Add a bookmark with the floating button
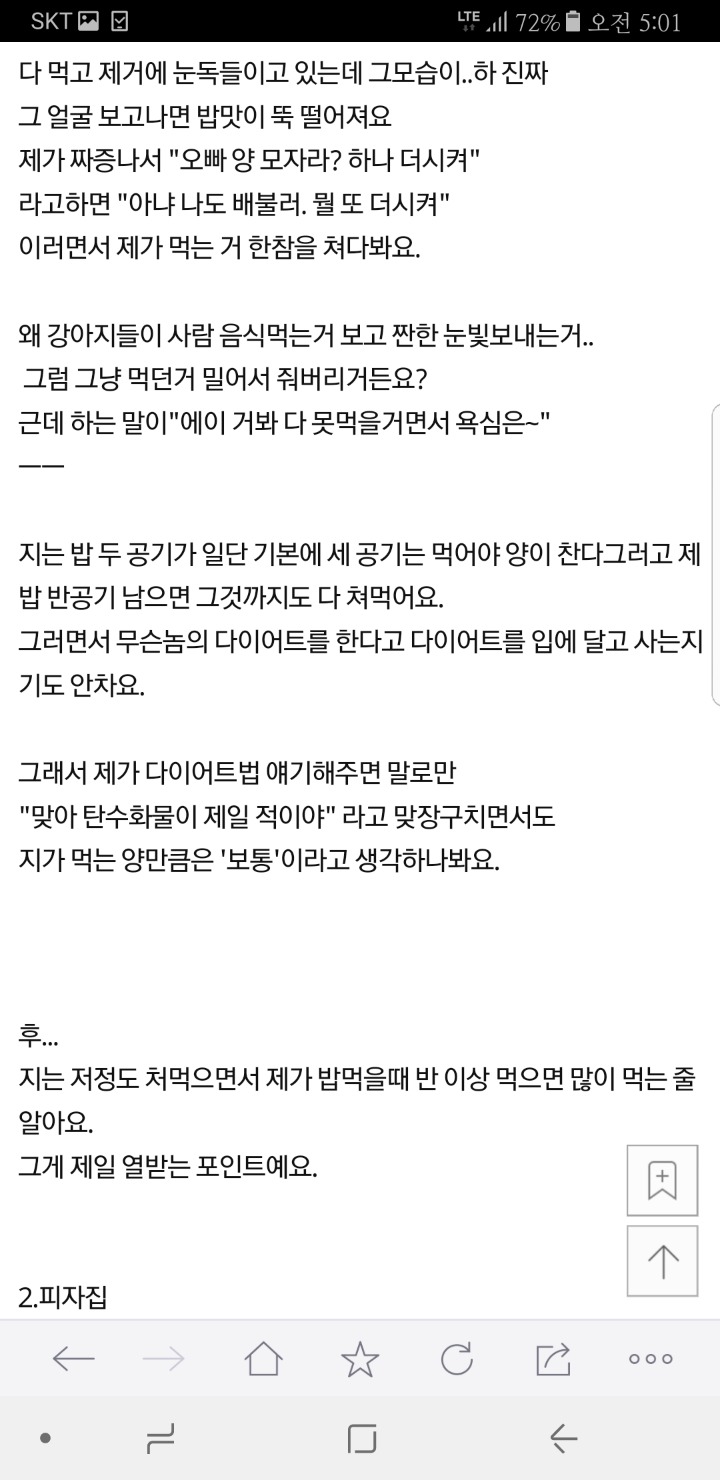Viewport: 720px width, 1480px height. click(x=662, y=1180)
